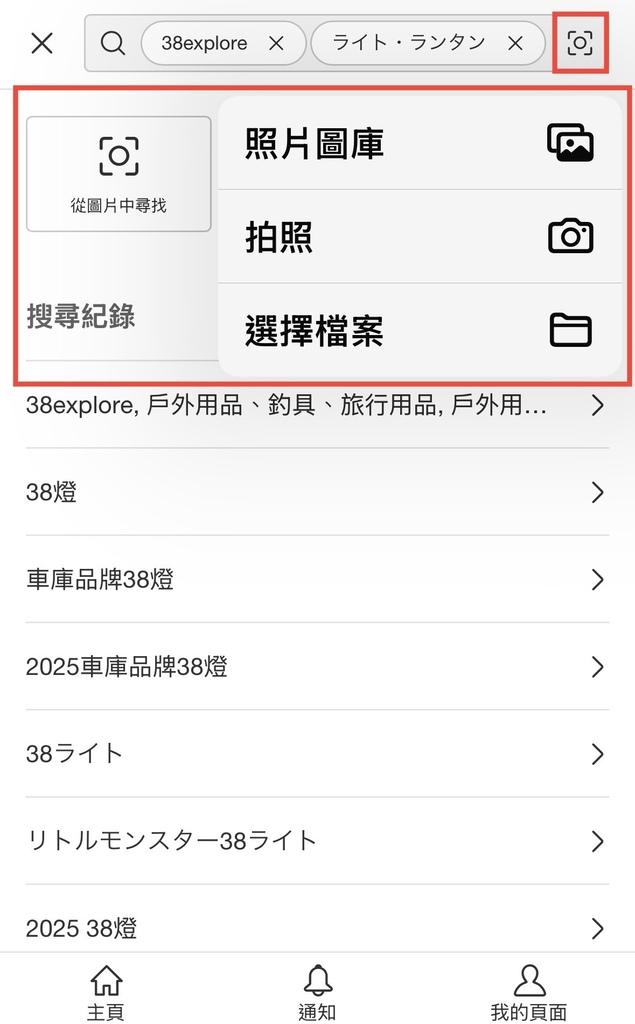Remove the ライト・ランタン search chip

(515, 44)
